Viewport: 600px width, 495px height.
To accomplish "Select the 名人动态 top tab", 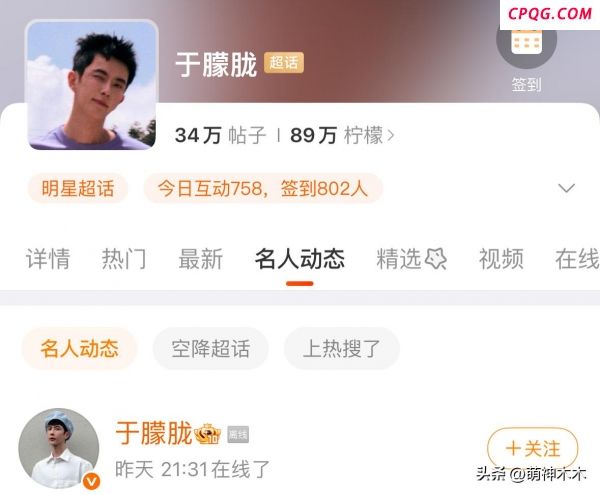I will click(300, 259).
